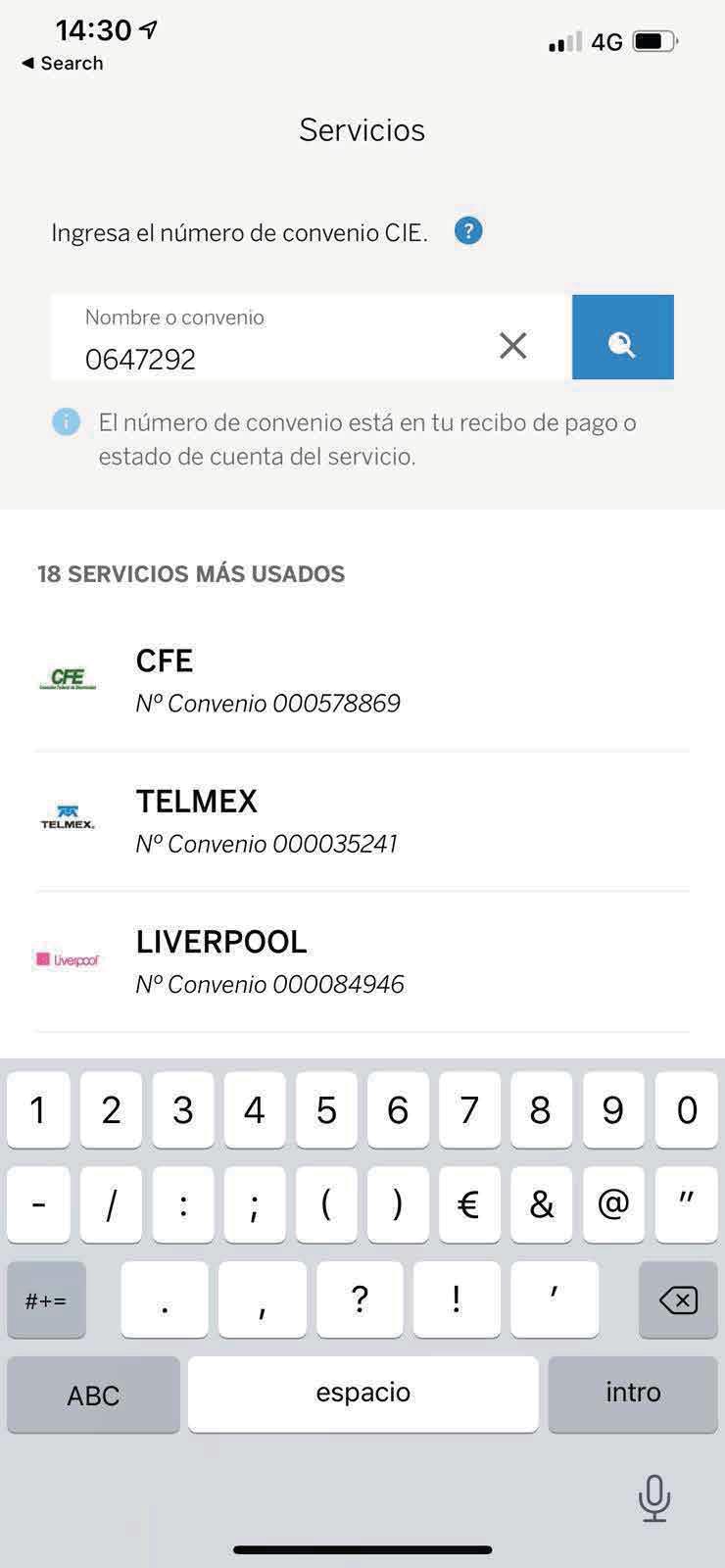Type the digit 5 on the keyboard
This screenshot has width=725, height=1568.
tap(326, 1110)
